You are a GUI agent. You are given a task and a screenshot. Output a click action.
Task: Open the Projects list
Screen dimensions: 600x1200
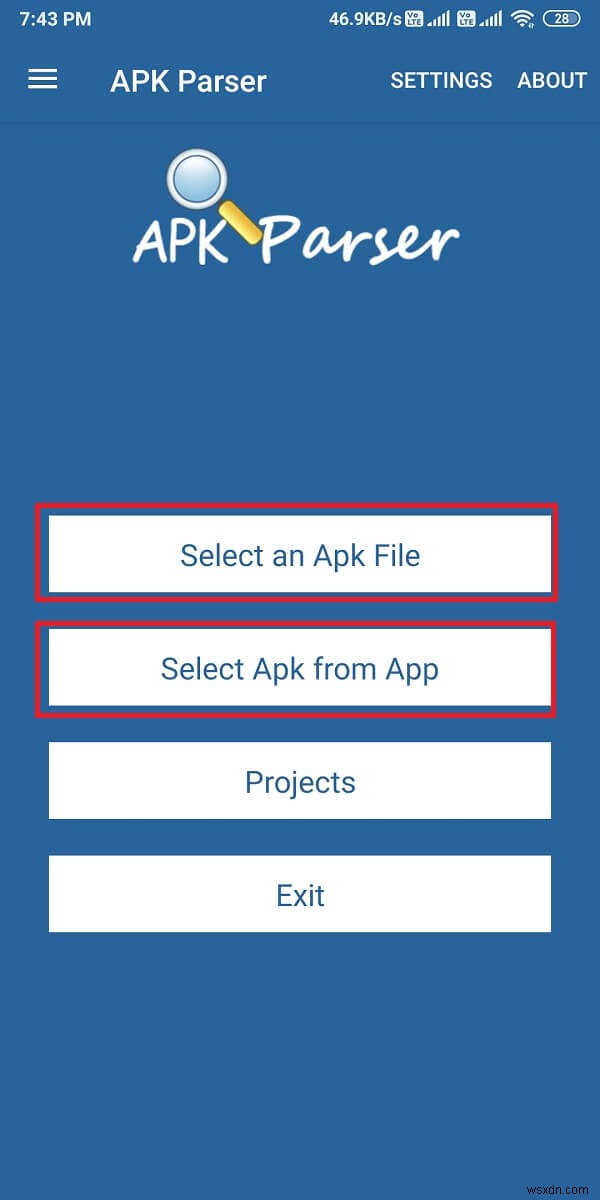click(299, 781)
